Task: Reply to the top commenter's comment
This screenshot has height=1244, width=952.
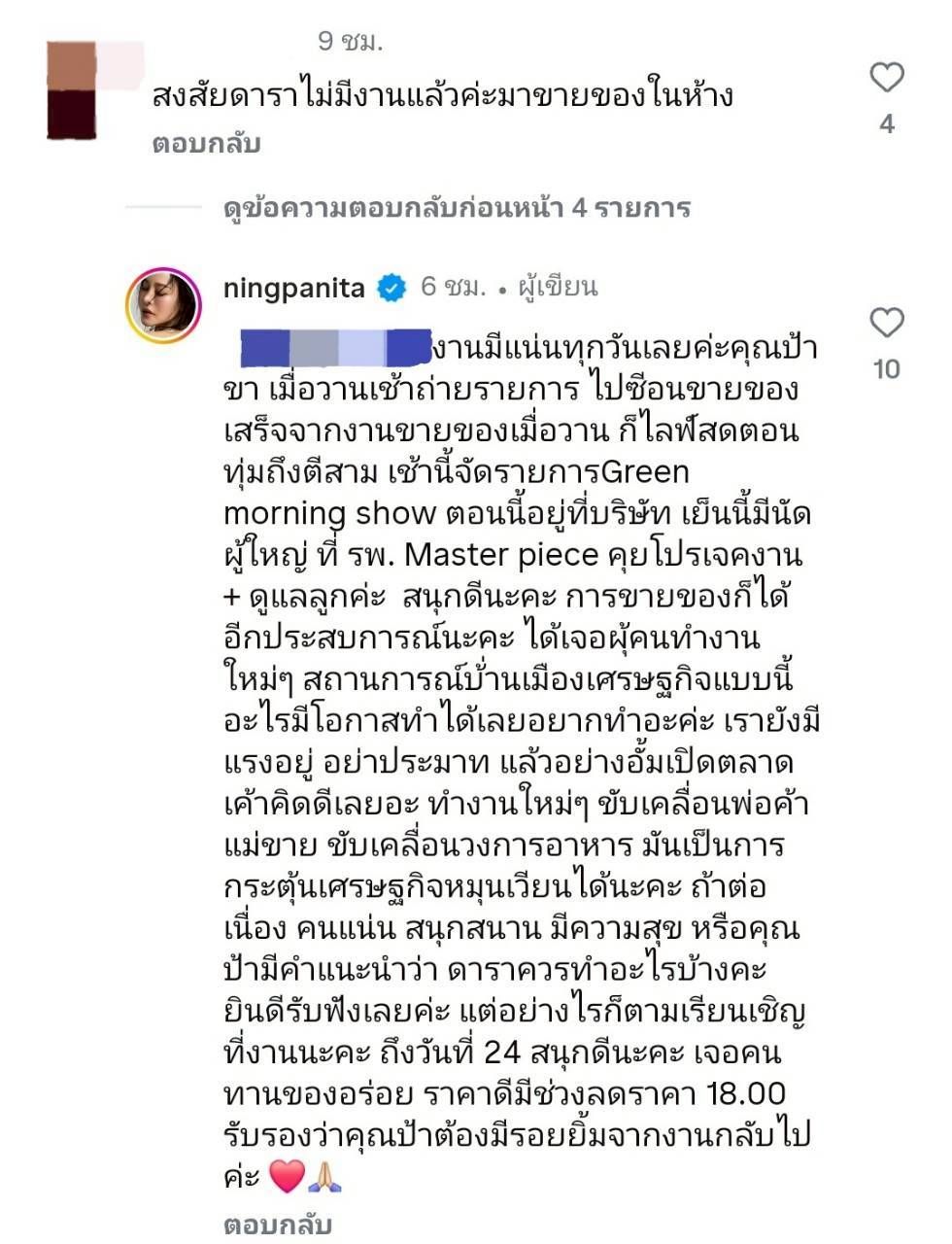Action: pos(206,144)
